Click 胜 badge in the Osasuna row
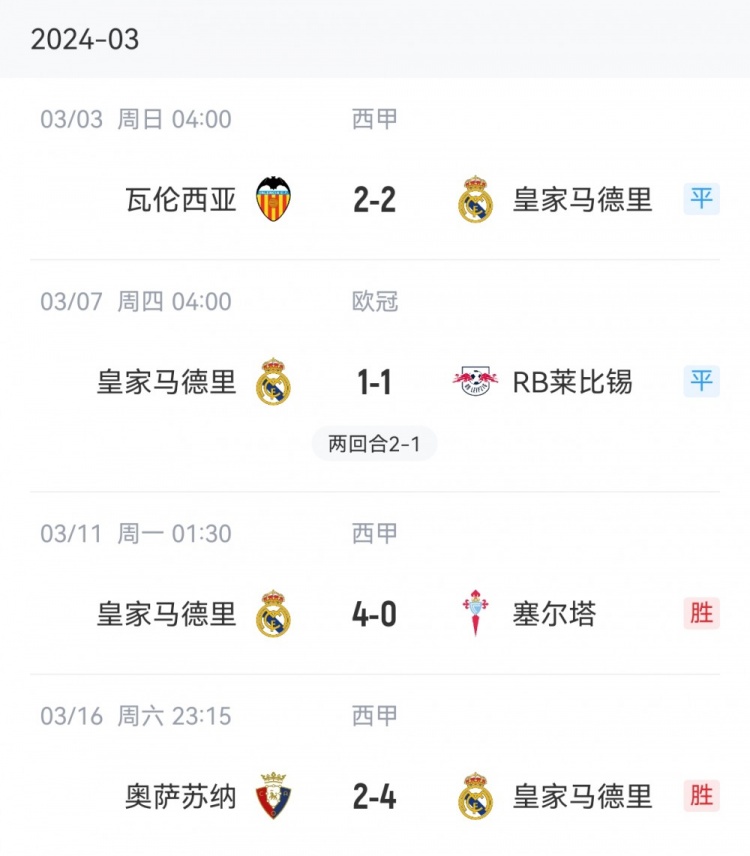Image resolution: width=750 pixels, height=856 pixels. 703,797
